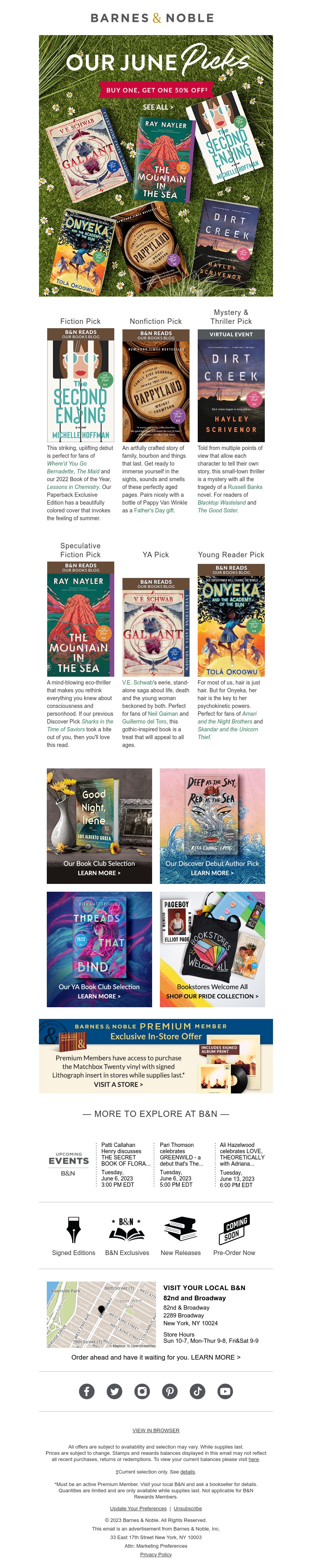Tap the VIEW IN BROWSER link
Viewport: 312px width, 1568px height.
(156, 1430)
